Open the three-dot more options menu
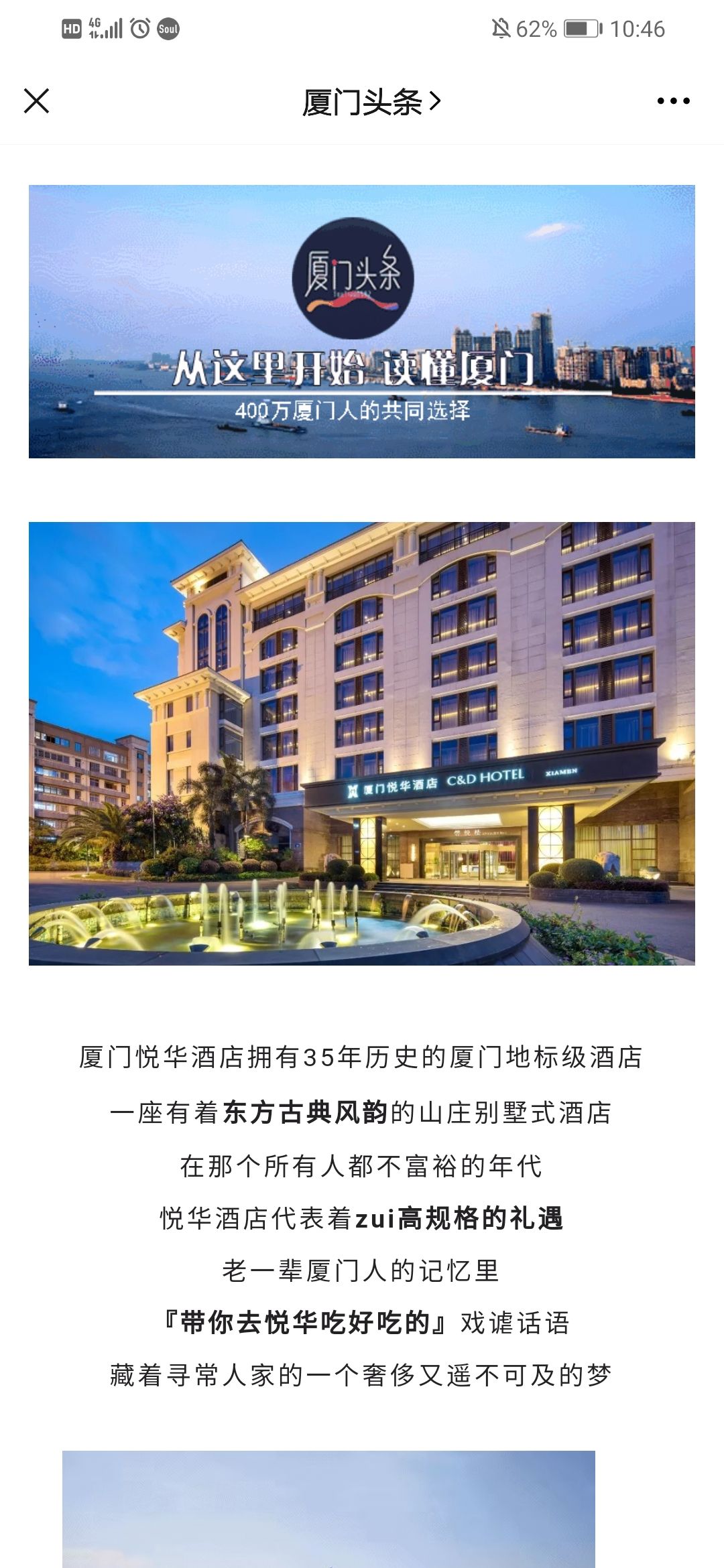 673,101
